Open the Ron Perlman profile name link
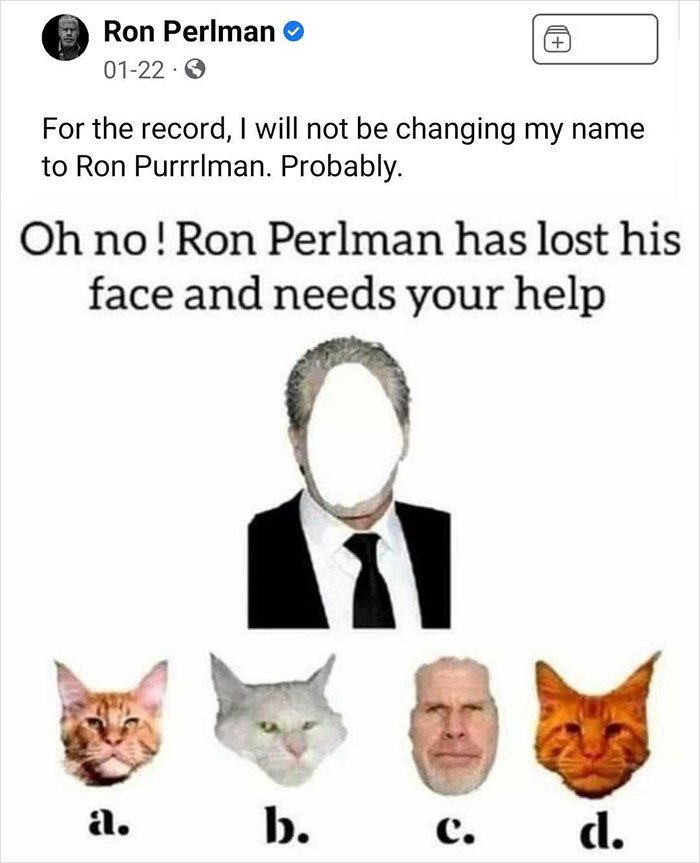Image resolution: width=700 pixels, height=863 pixels. click(189, 31)
